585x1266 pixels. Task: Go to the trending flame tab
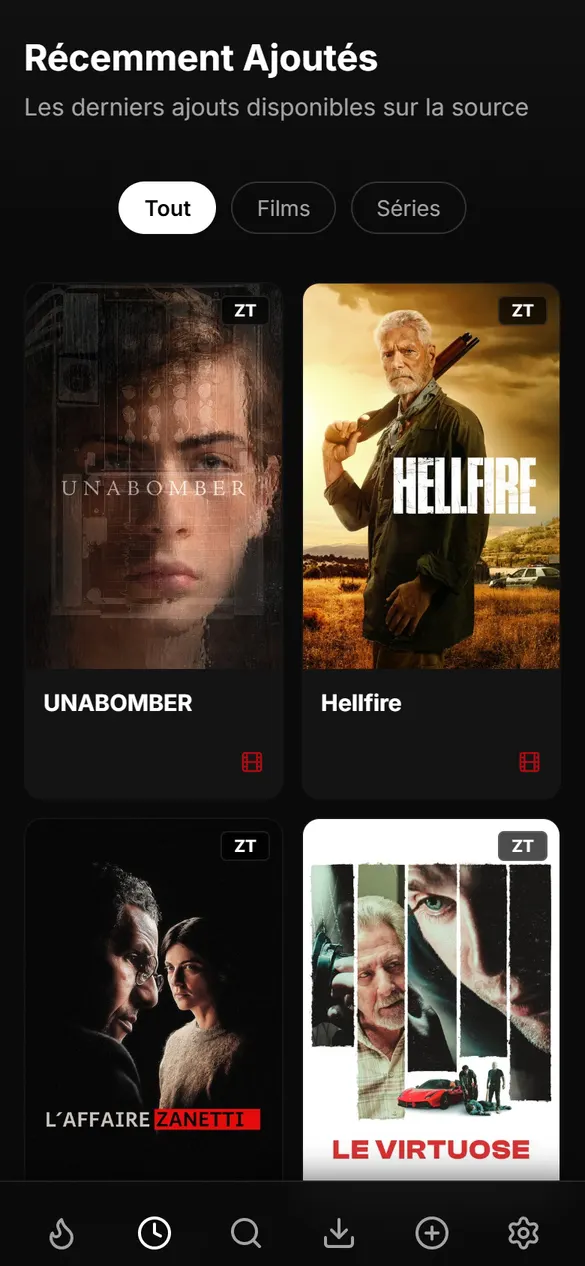(x=61, y=1234)
